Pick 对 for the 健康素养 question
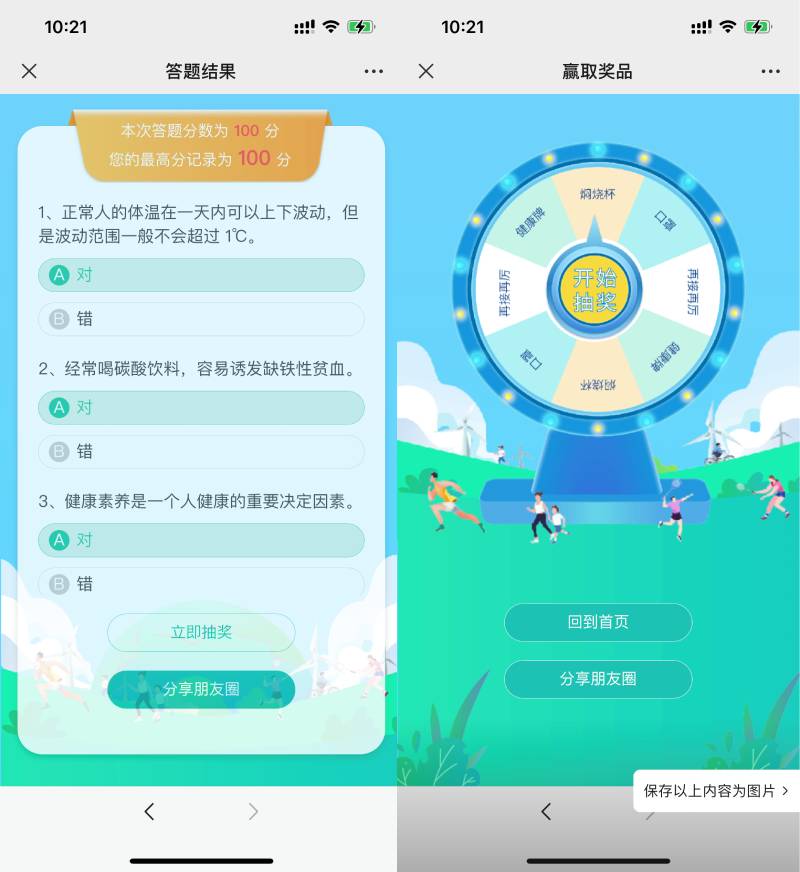 201,540
